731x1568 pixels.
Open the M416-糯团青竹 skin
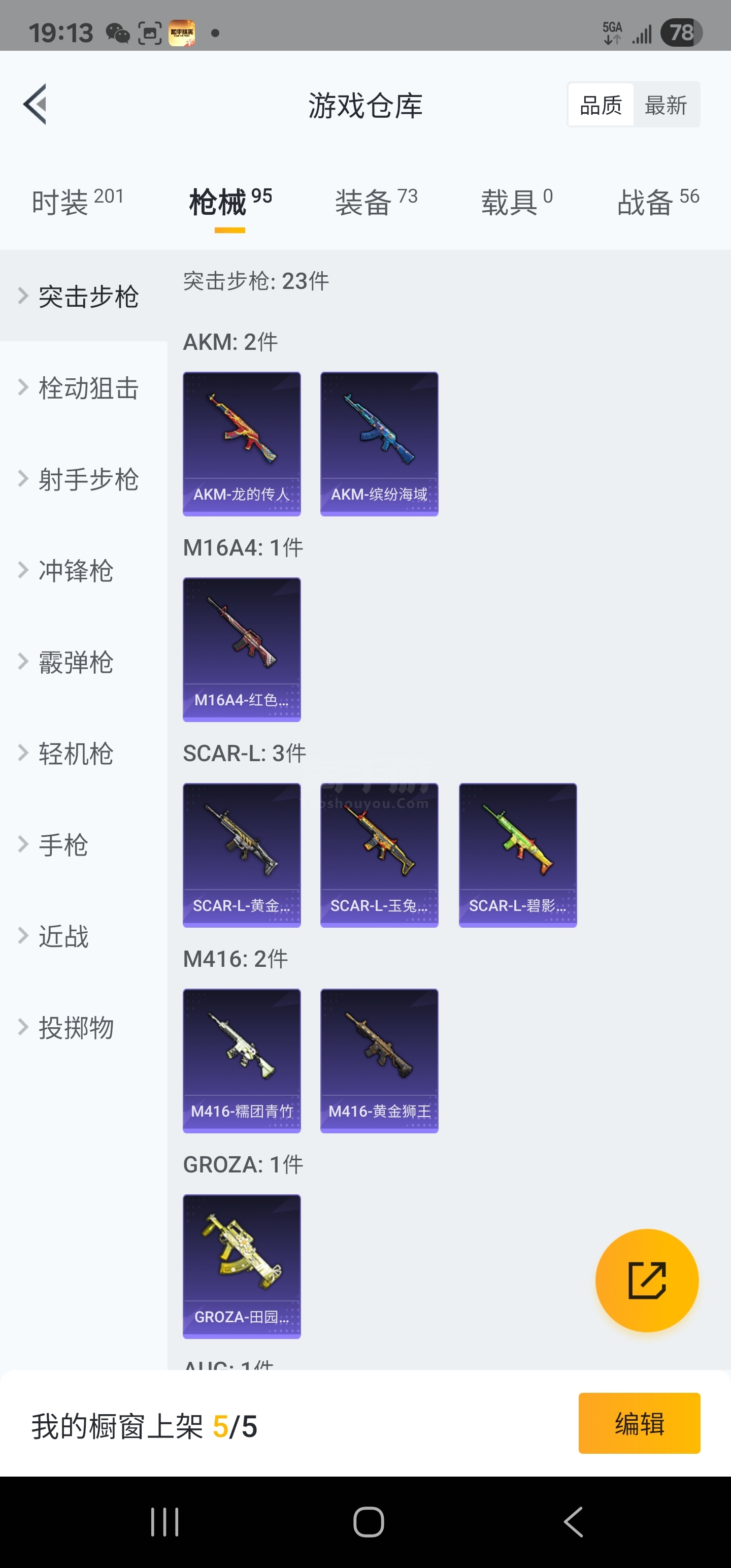[x=242, y=1060]
